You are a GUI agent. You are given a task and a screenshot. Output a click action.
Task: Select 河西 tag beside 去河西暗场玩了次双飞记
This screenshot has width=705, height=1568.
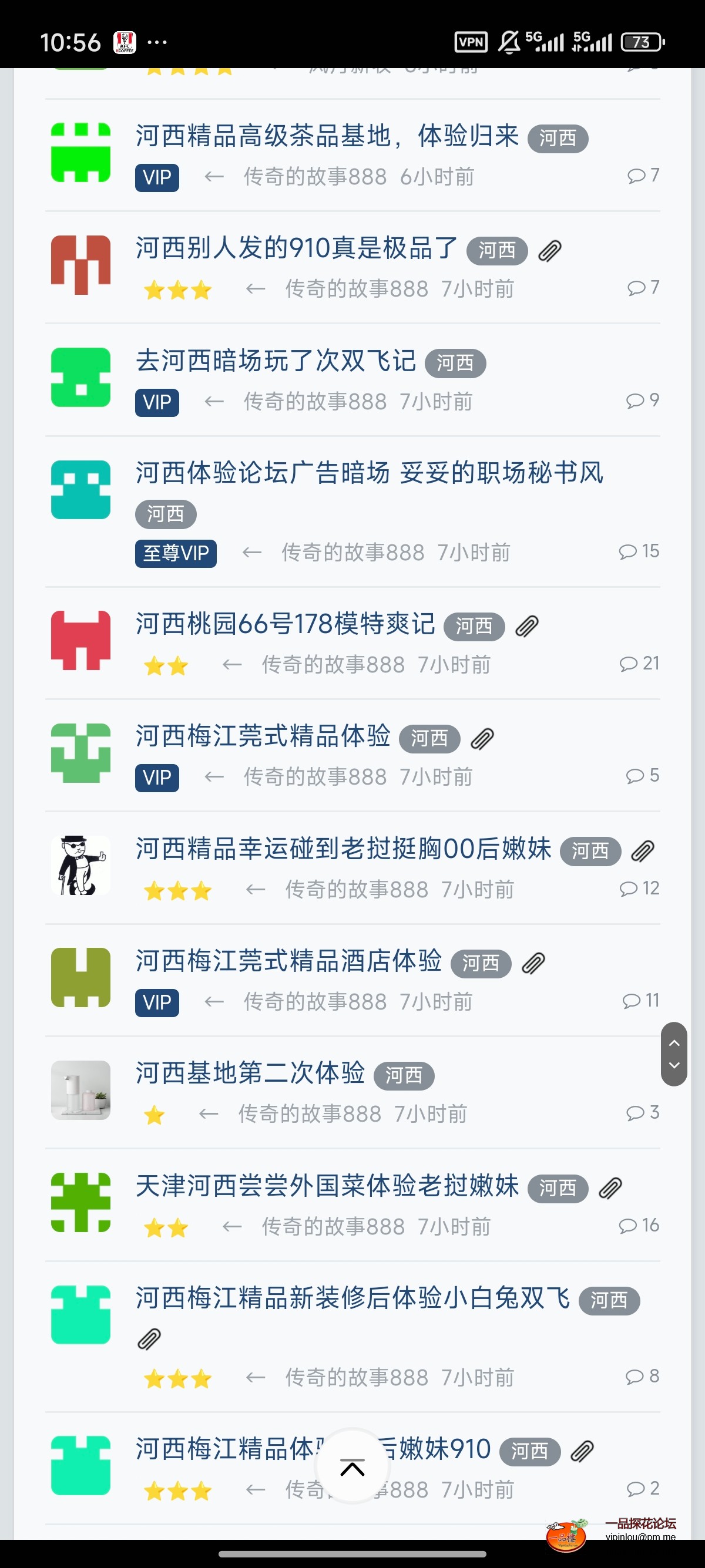pyautogui.click(x=455, y=363)
